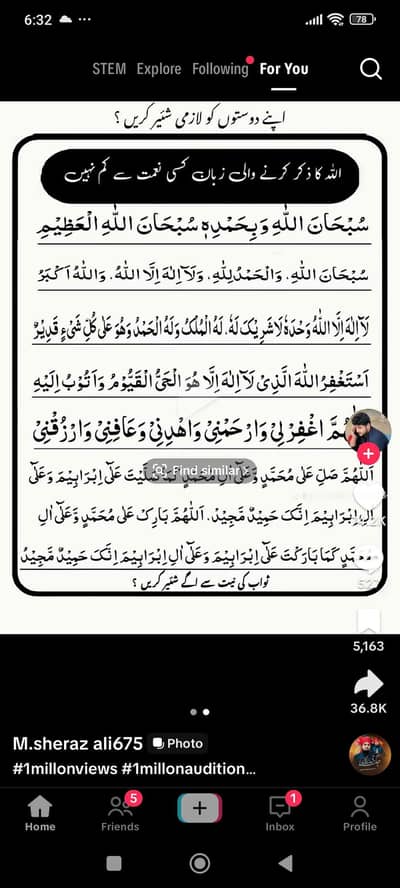The height and width of the screenshot is (888, 400).
Task: Follow the creator via the plus badge
Action: coord(369,454)
